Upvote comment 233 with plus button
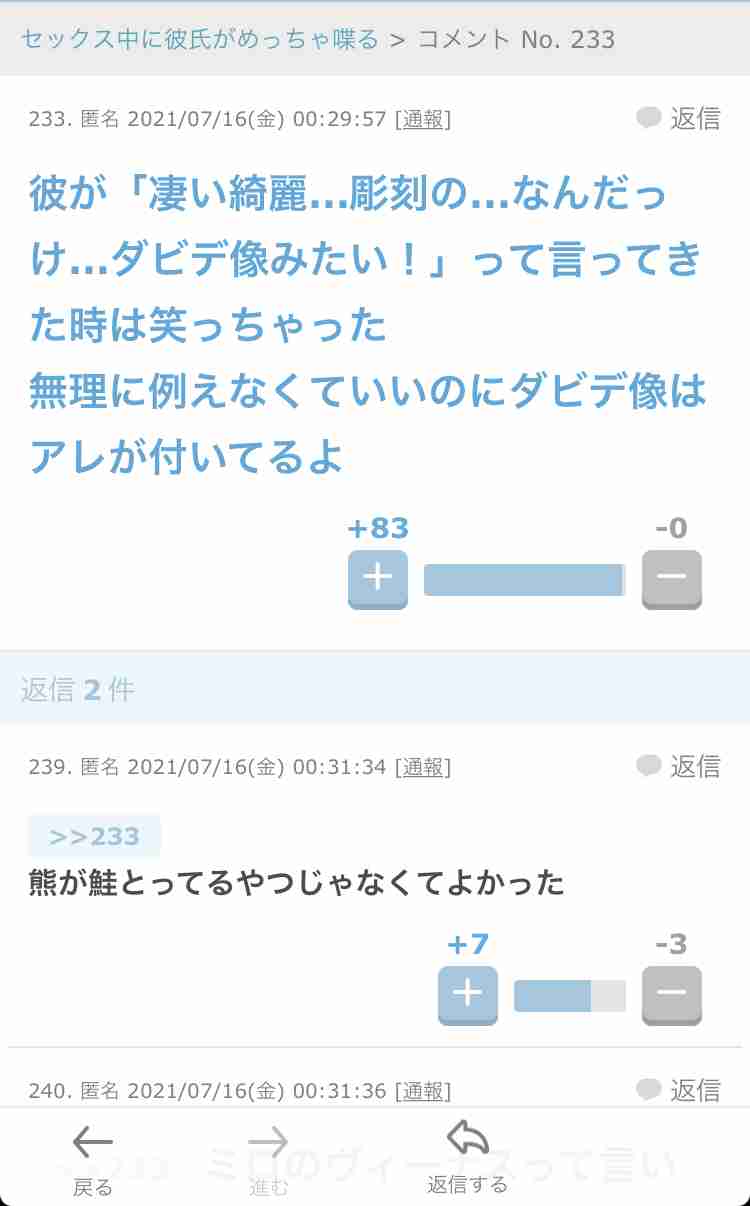Screen dimensions: 750x1206 click(x=377, y=578)
